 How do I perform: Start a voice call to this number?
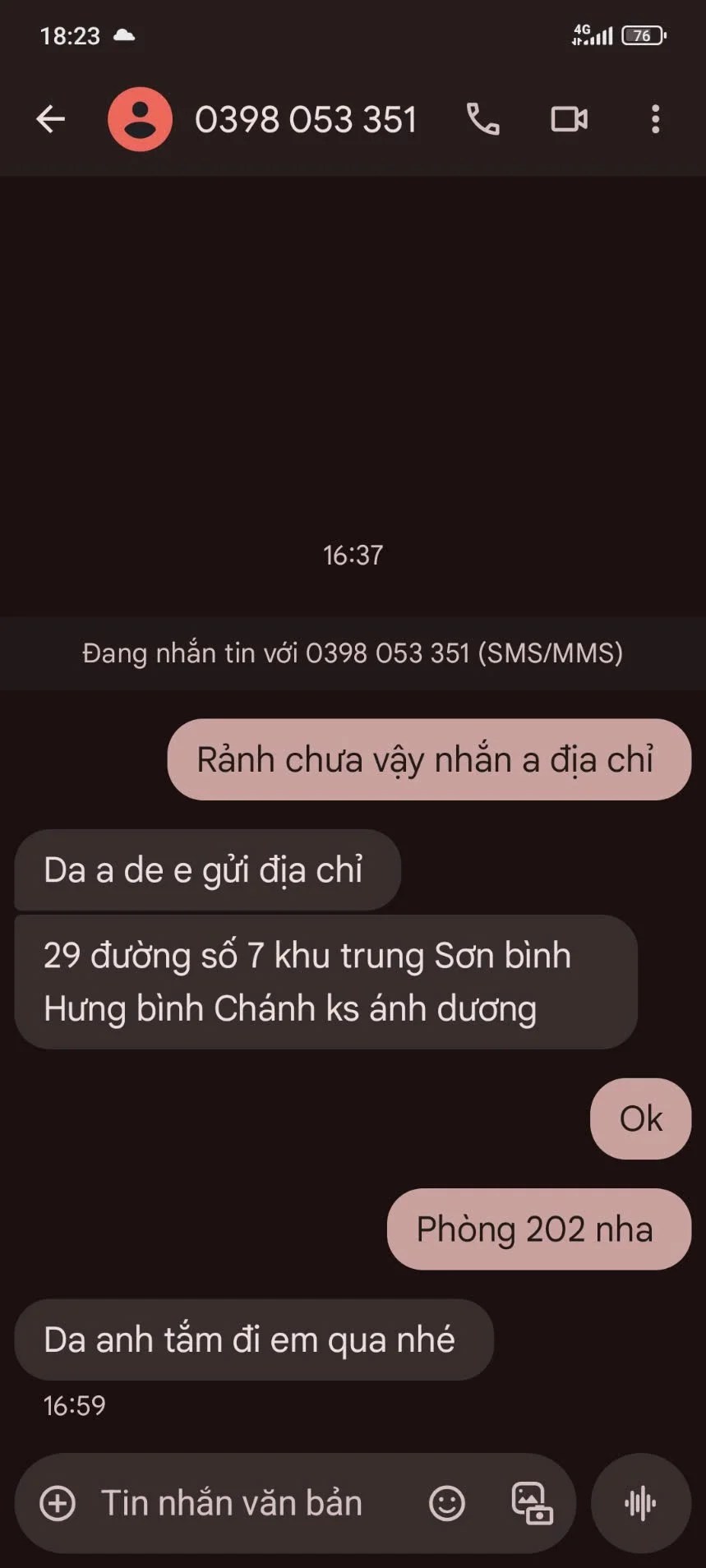(483, 119)
